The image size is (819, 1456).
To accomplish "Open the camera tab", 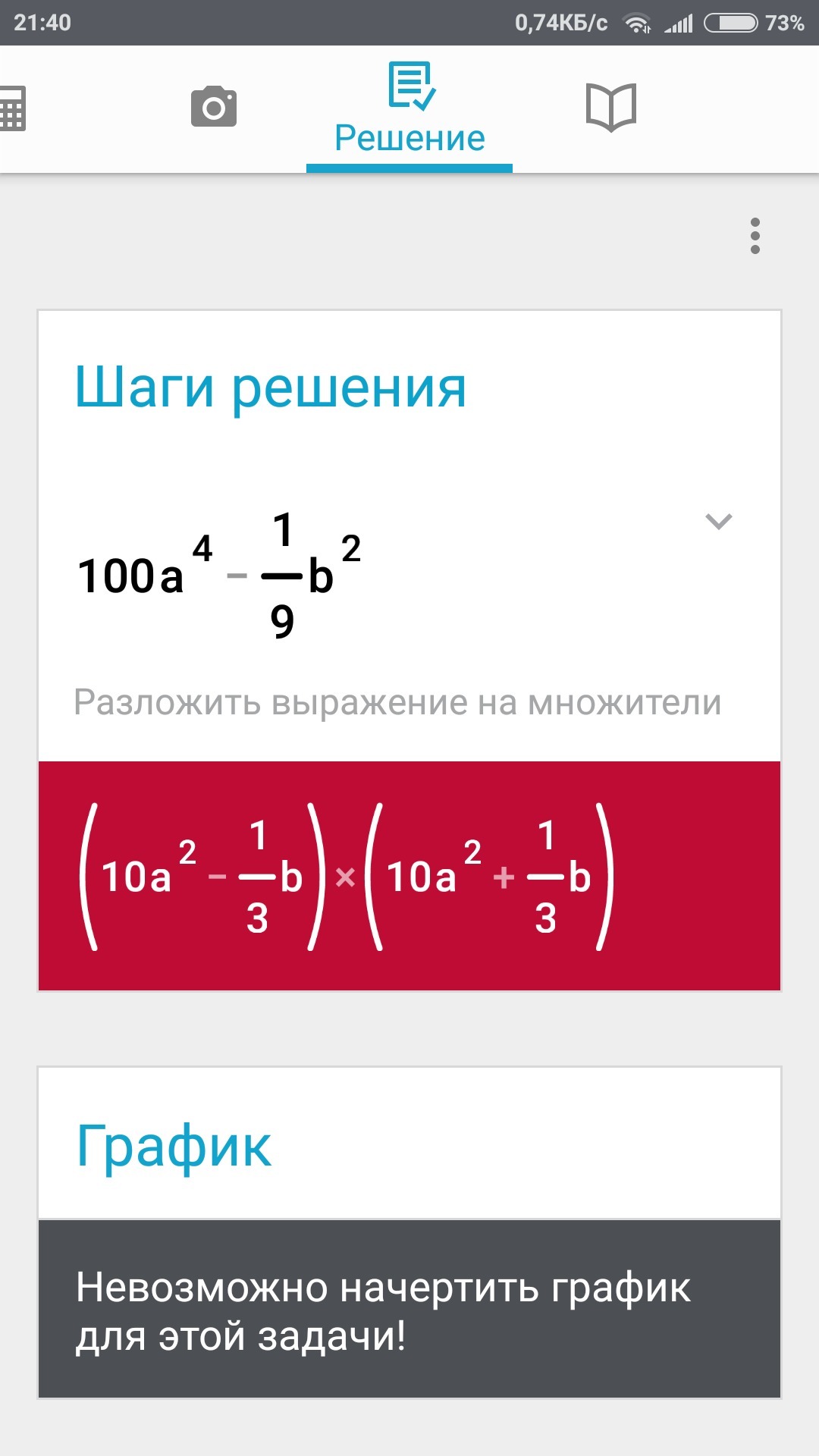I will pos(214,107).
